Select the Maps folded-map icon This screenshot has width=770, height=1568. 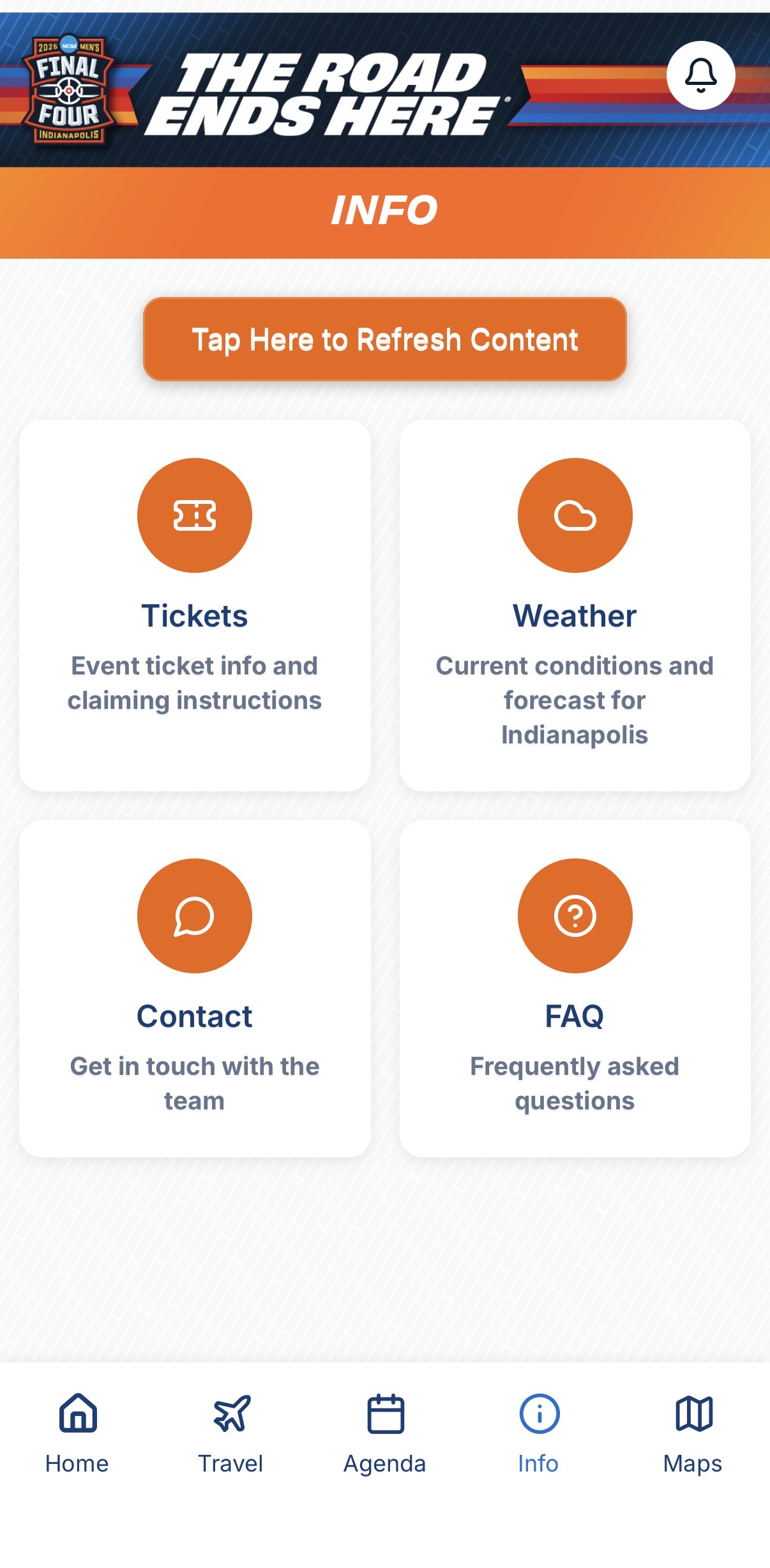coord(692,1413)
